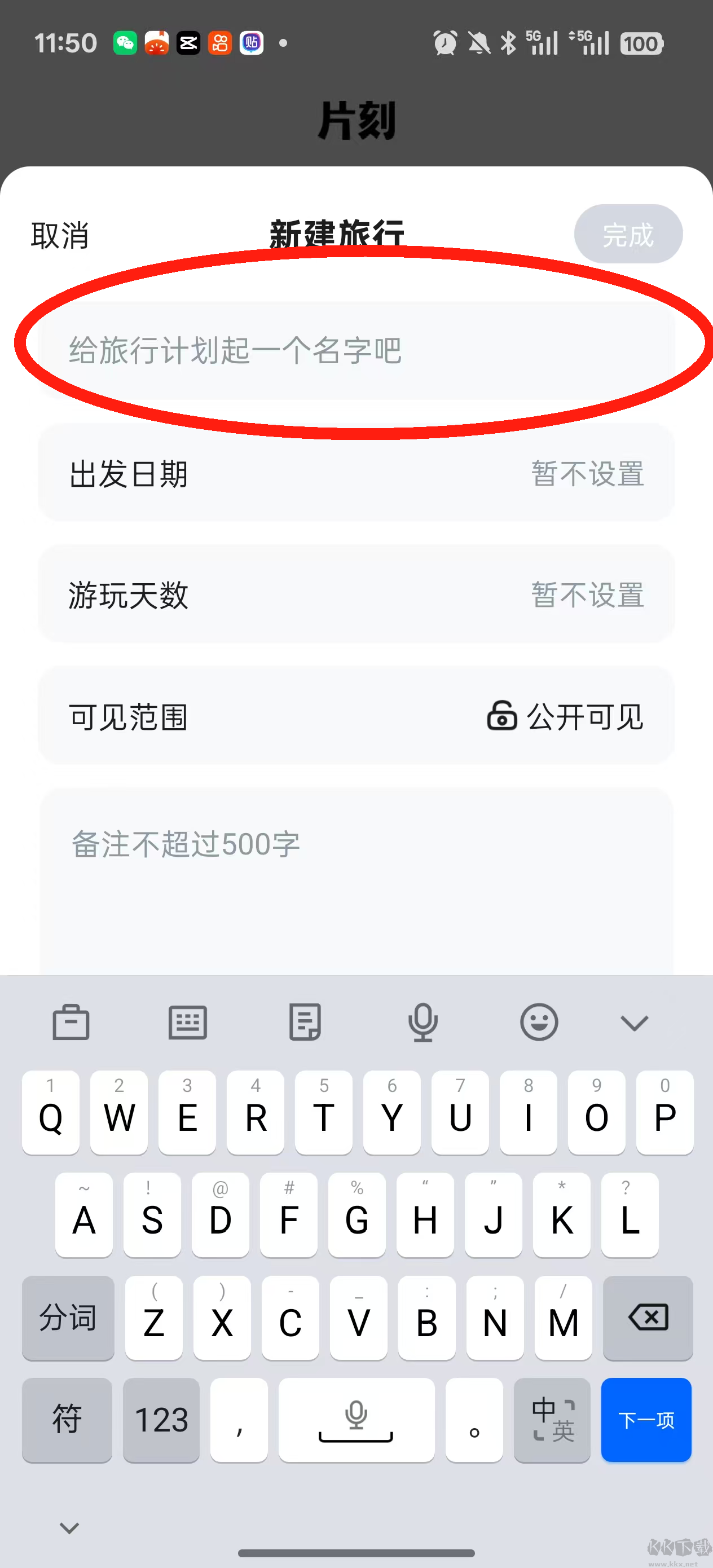Collapse the keyboard toolbar with chevron

click(634, 1023)
